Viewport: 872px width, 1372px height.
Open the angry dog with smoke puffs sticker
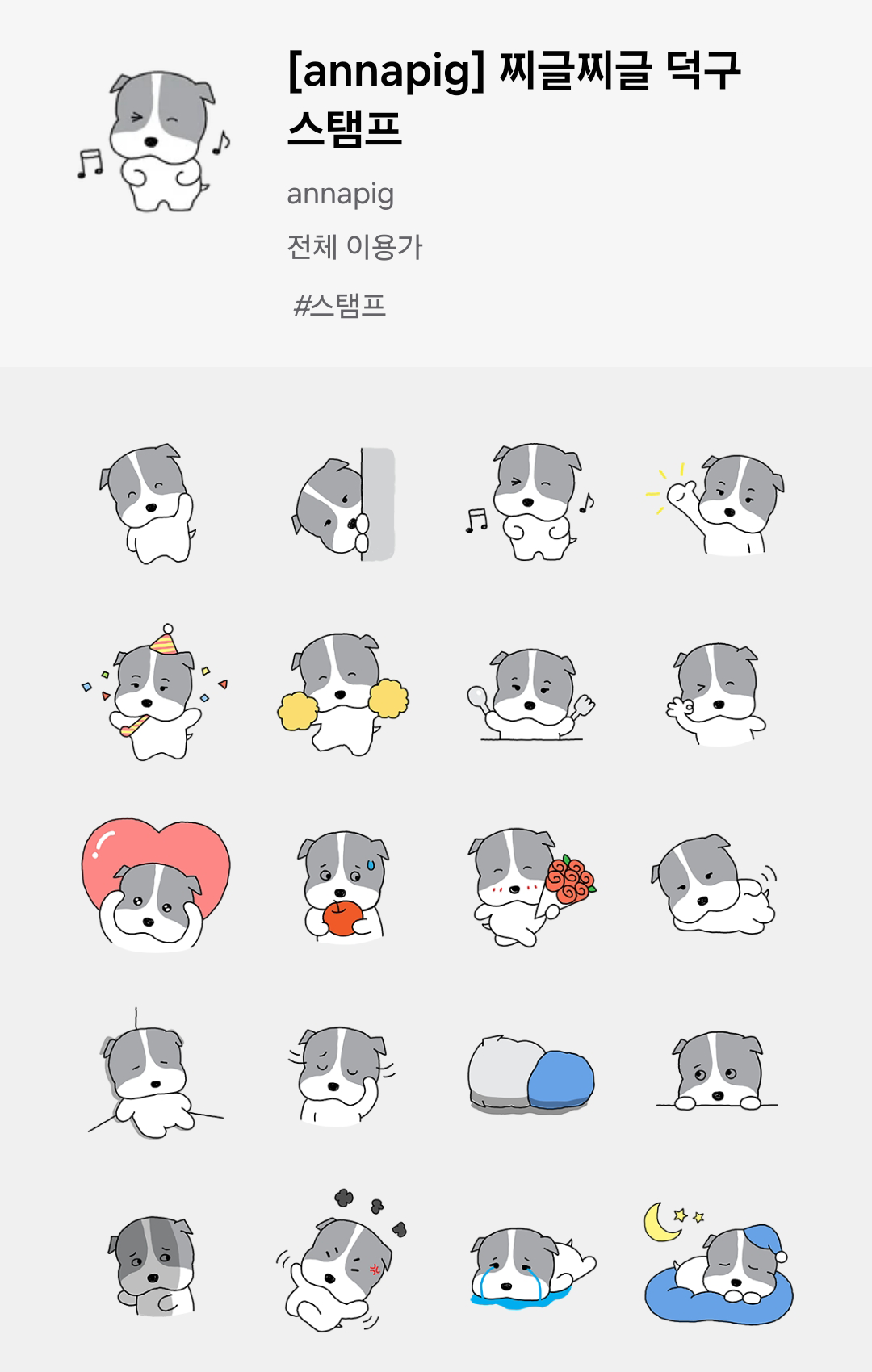pos(342,1261)
